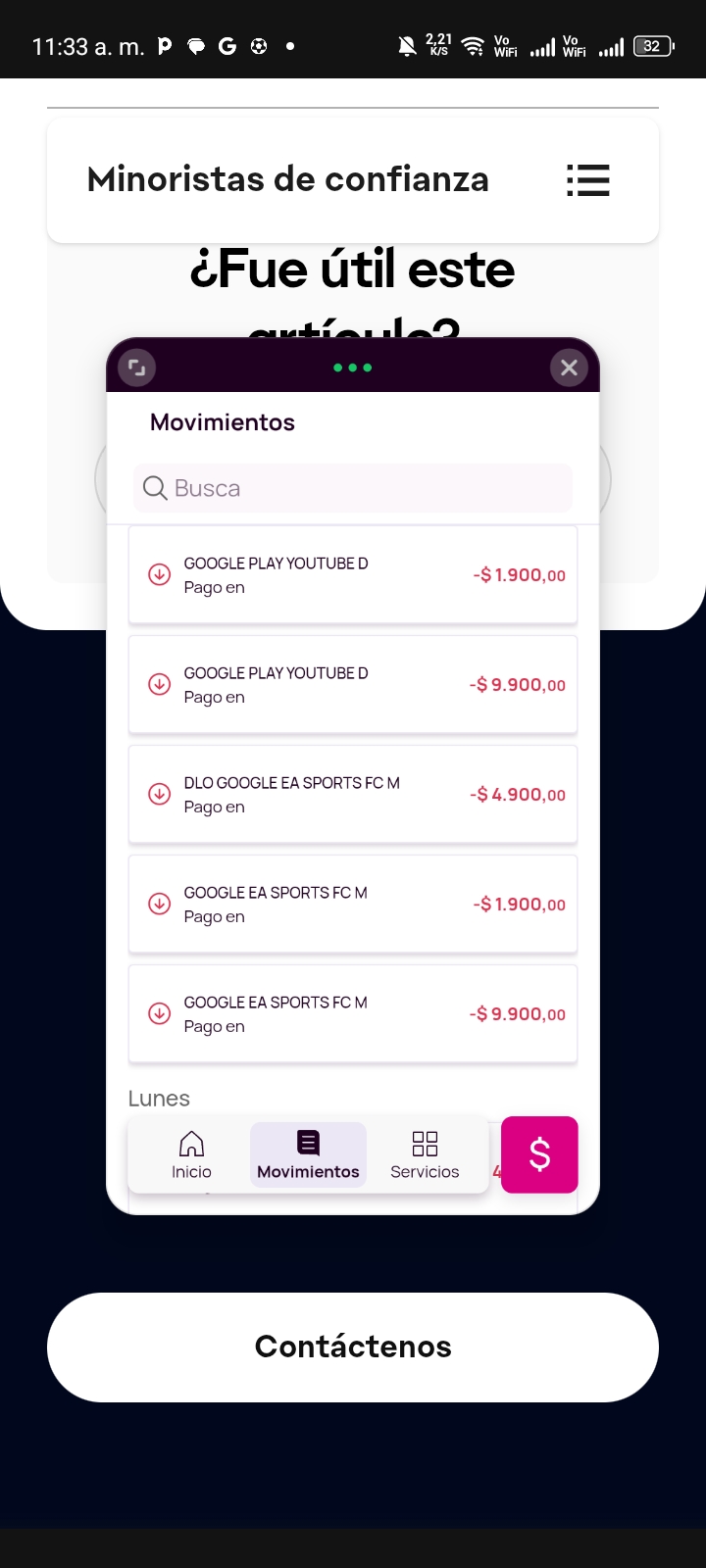Viewport: 706px width, 1568px height.
Task: Tap the Contáctenos button
Action: [353, 1347]
